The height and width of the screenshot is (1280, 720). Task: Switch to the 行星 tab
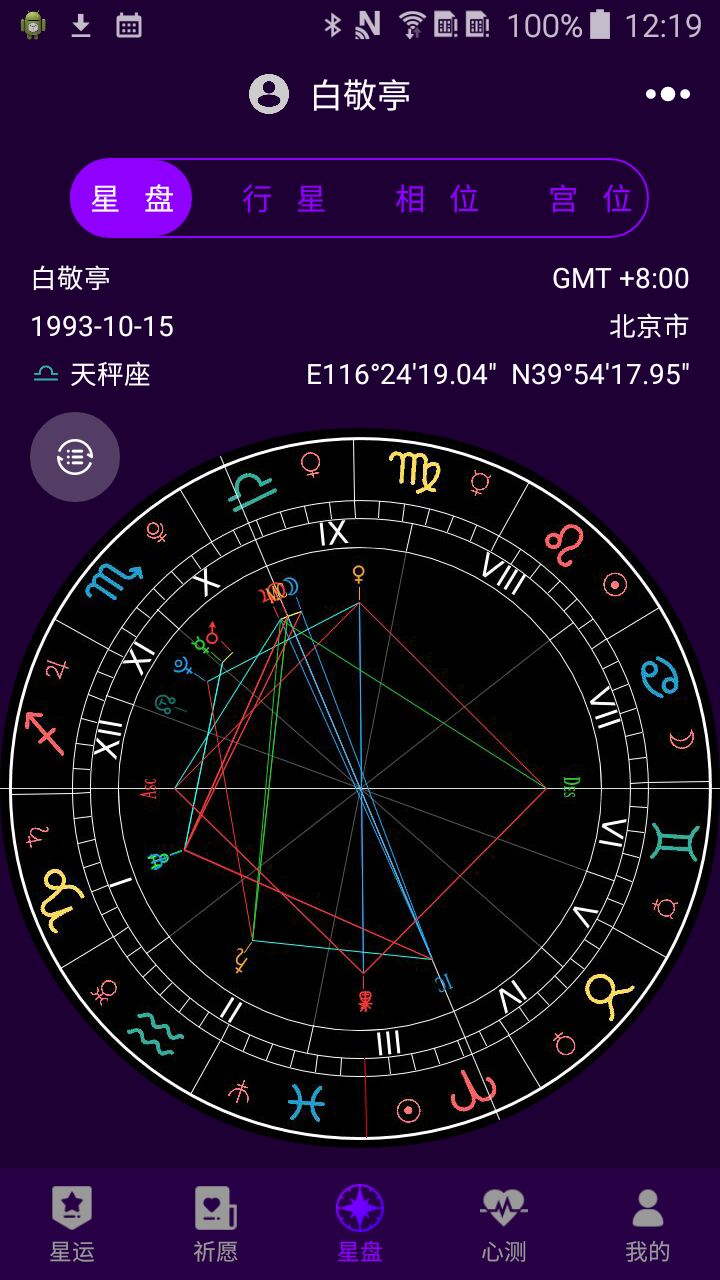coord(285,198)
